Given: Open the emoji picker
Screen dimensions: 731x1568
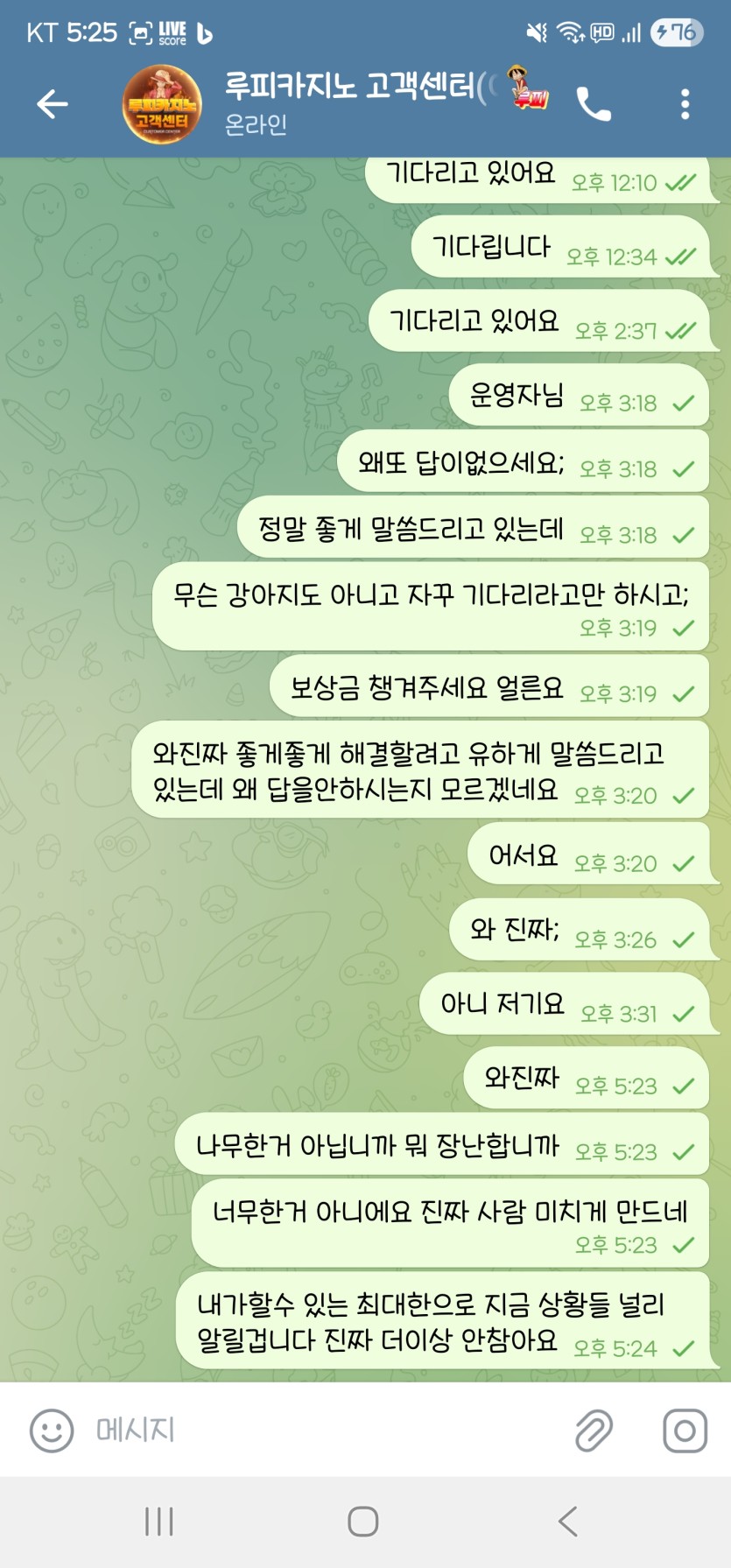Looking at the screenshot, I should [x=52, y=1431].
